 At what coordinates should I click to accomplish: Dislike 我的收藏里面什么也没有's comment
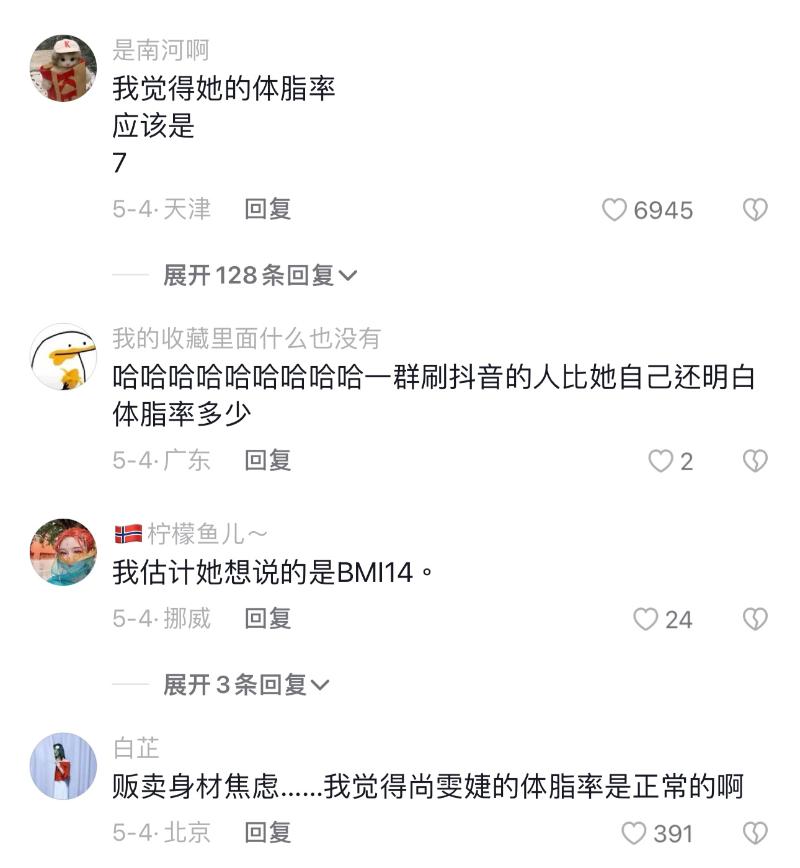[x=755, y=461]
